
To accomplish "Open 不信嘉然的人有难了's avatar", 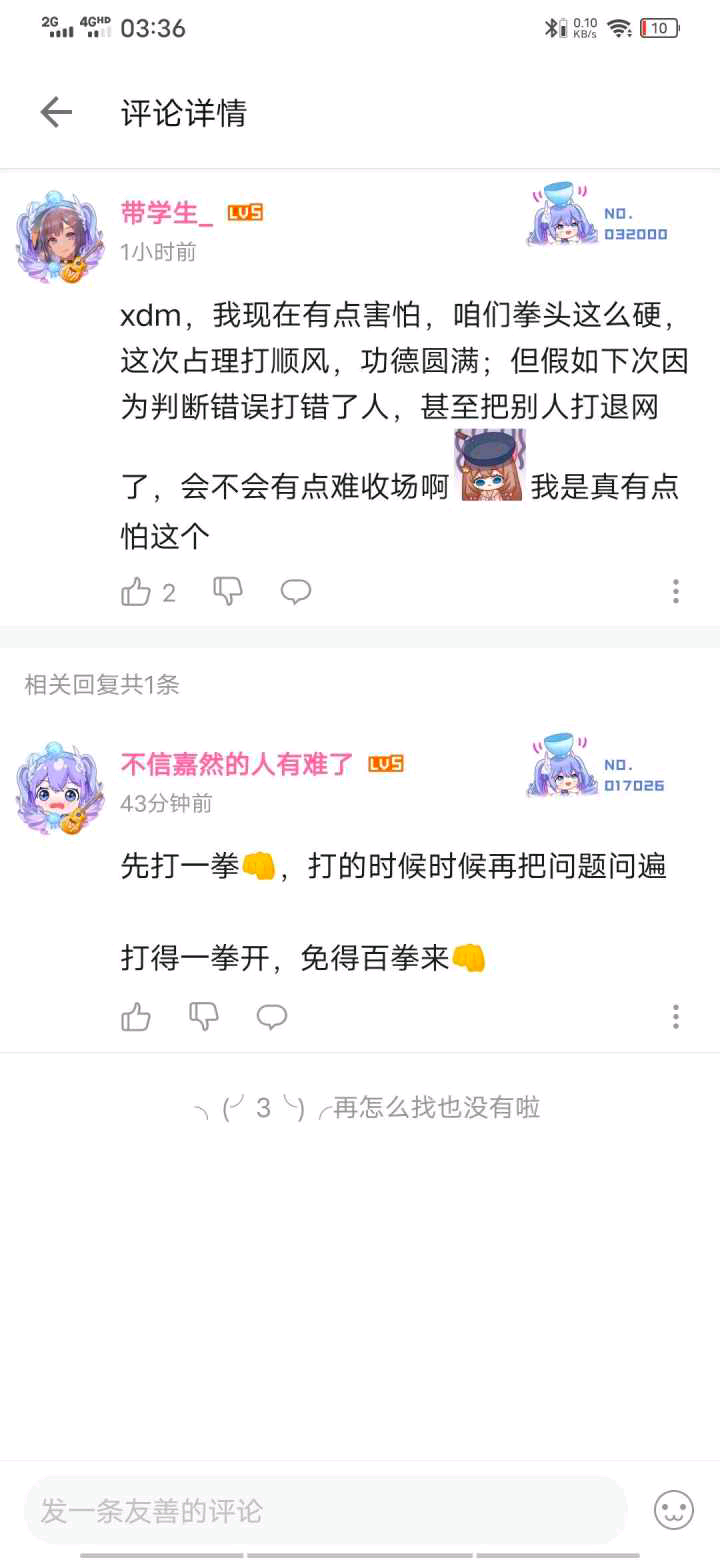I will pyautogui.click(x=60, y=789).
